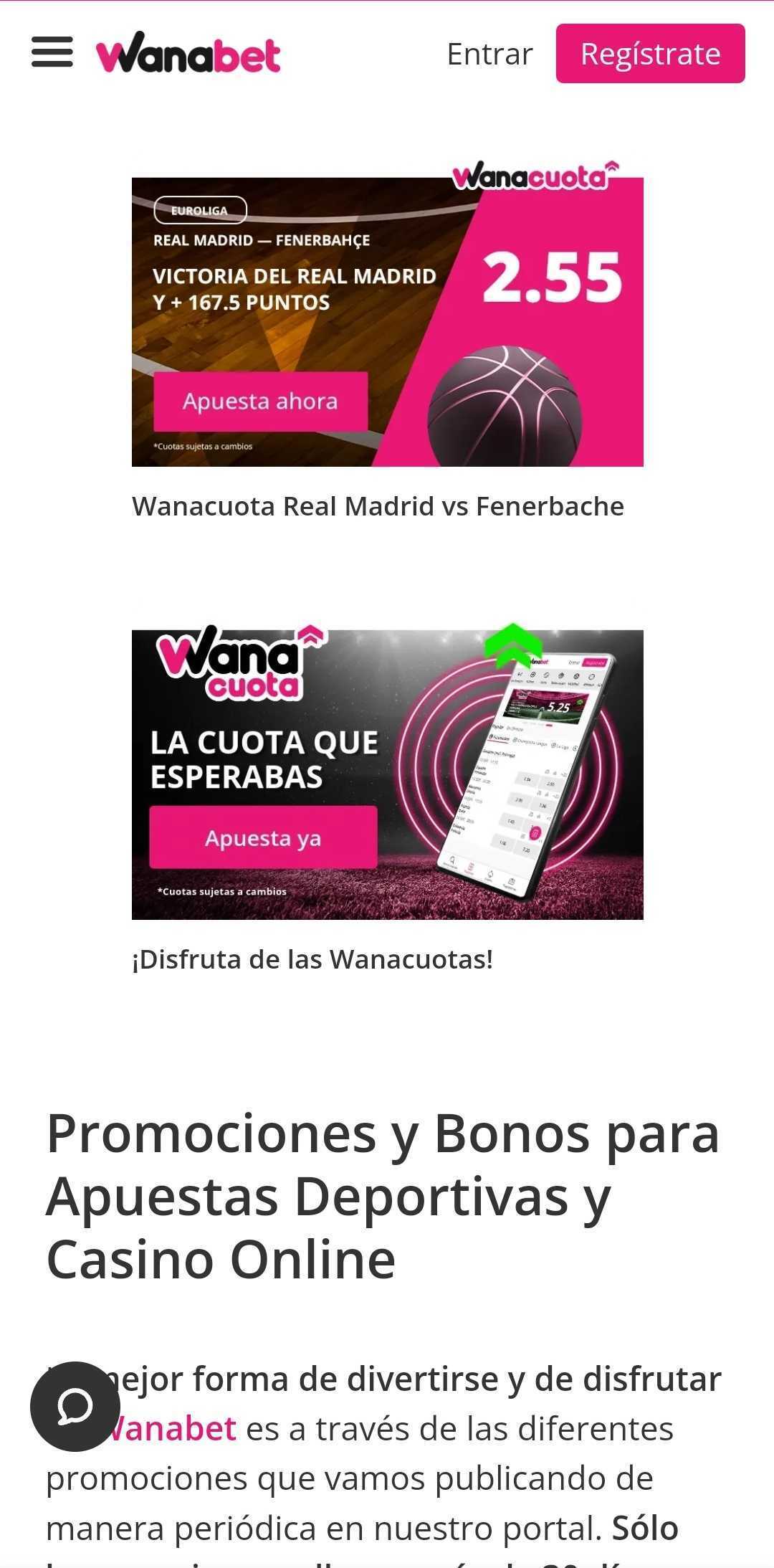This screenshot has height=1568, width=774.
Task: Go to the Wanabet home logo
Action: [188, 54]
